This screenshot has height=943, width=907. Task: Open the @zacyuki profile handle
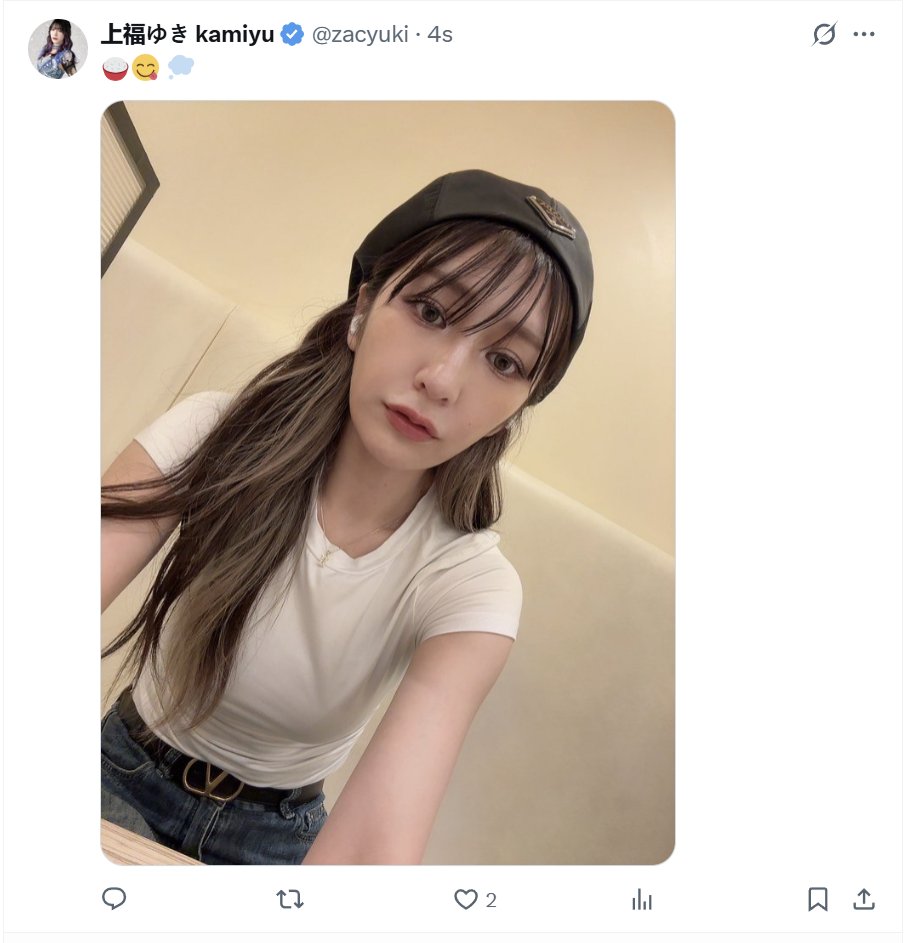(x=360, y=35)
